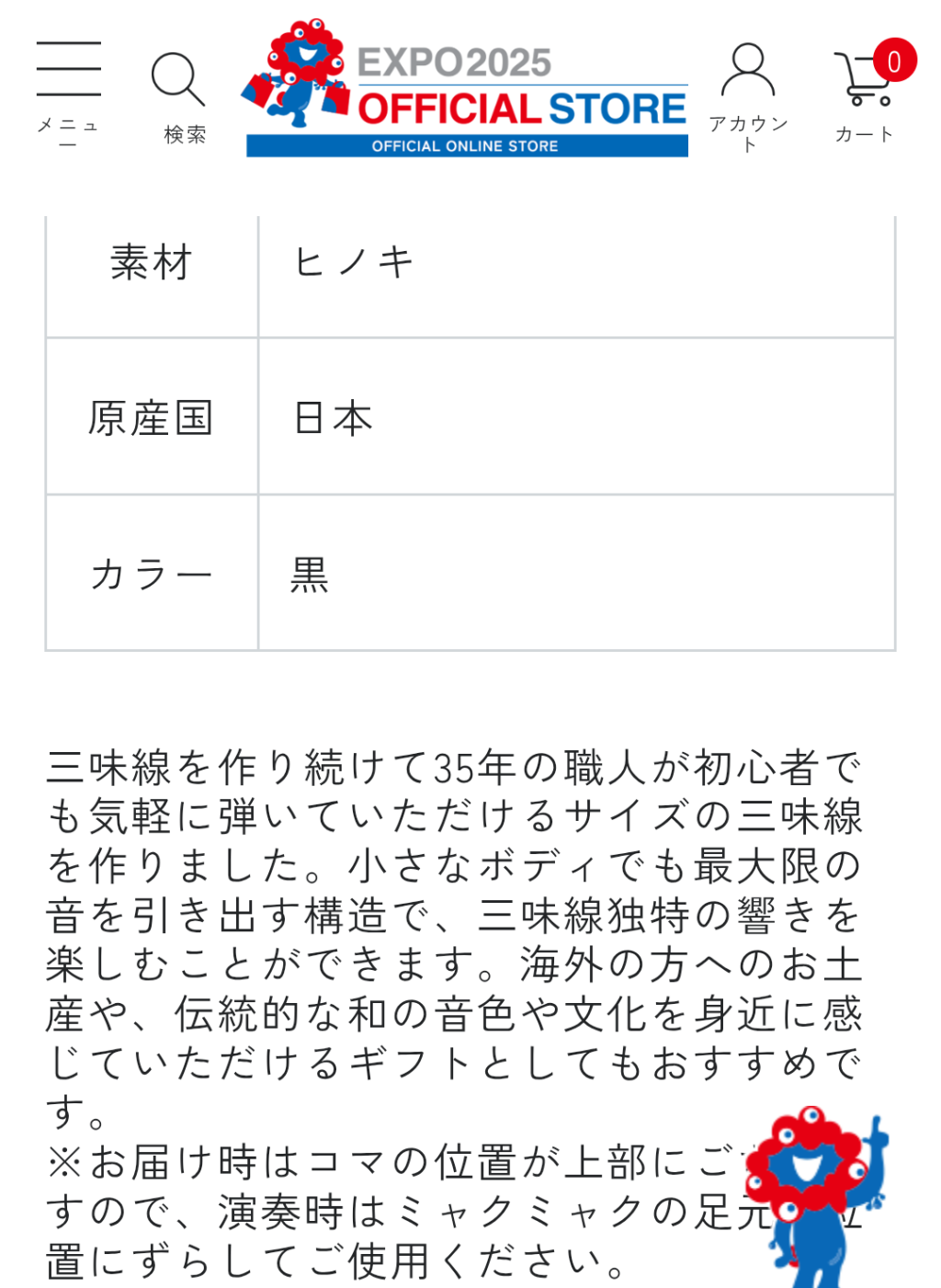
Task: Open the アカウント account page
Action: pos(748,94)
